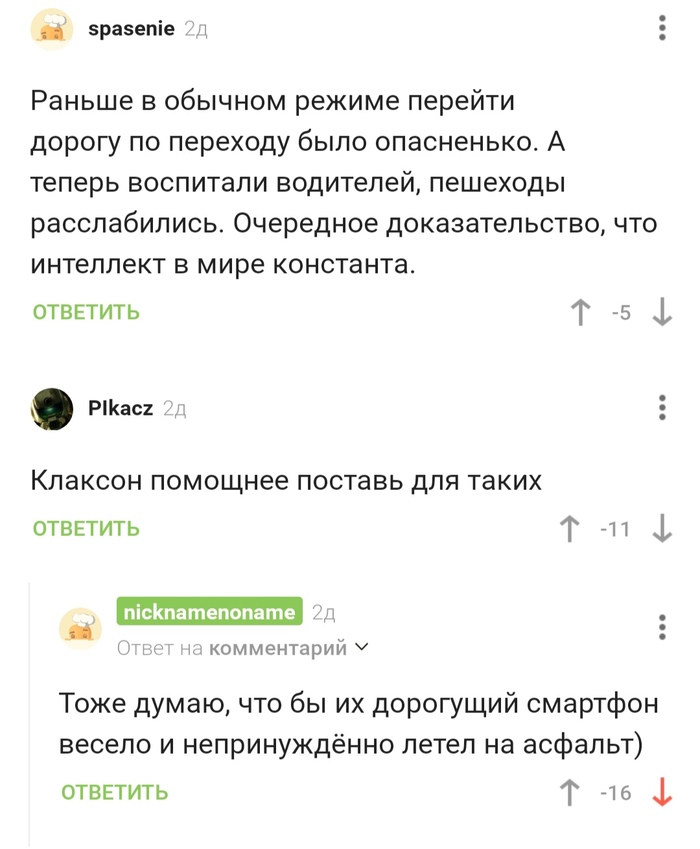Downvote spasenie's comment
700x849 pixels.
pyautogui.click(x=662, y=313)
